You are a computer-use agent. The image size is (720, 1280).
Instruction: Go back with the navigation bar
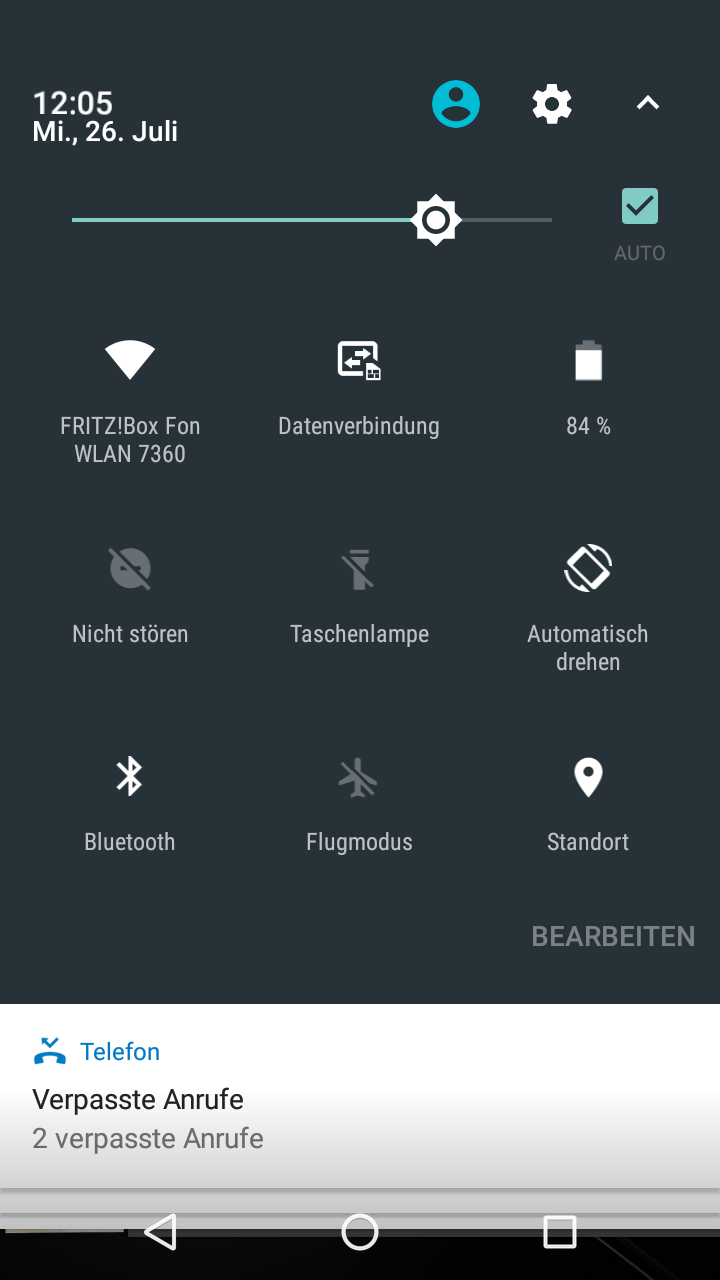160,1232
